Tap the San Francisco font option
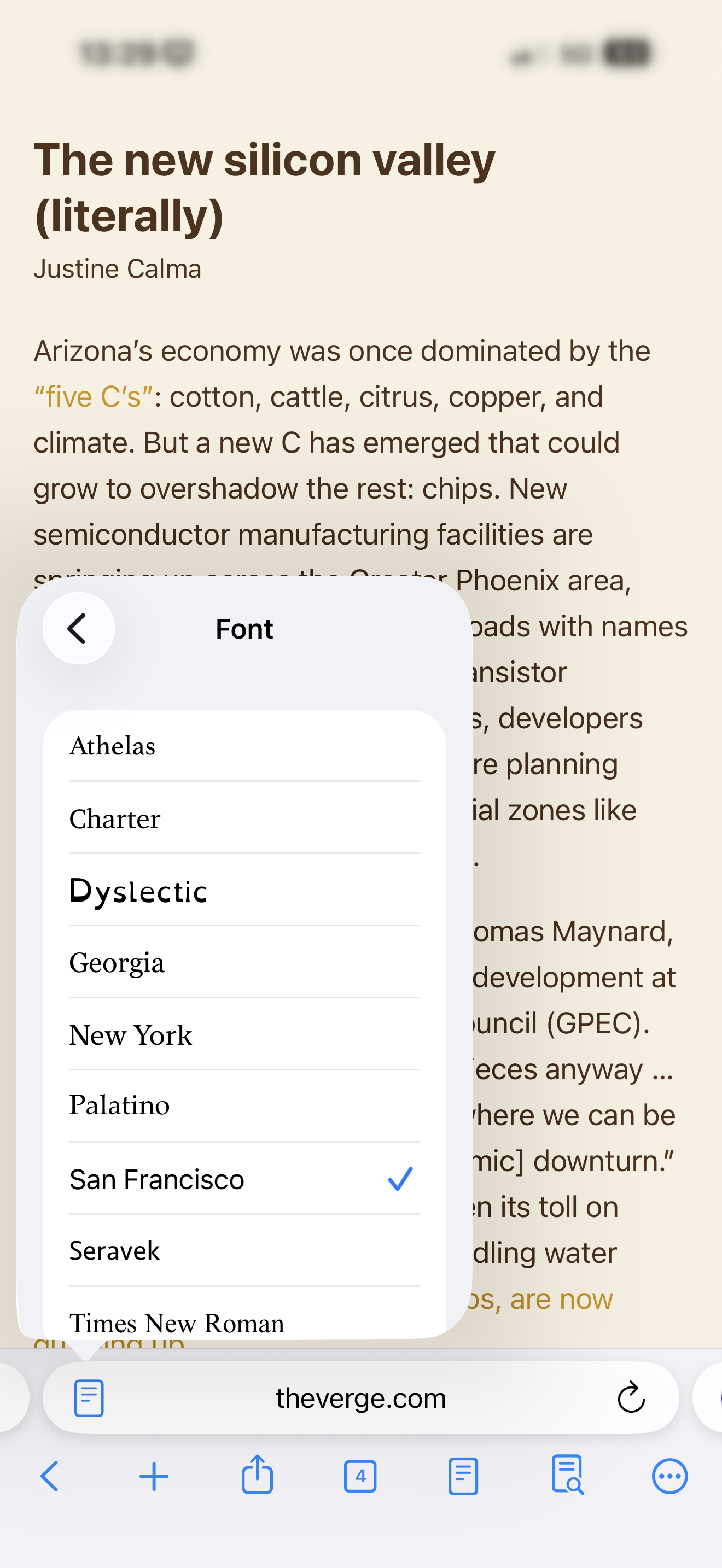Image resolution: width=722 pixels, height=1568 pixels. 243,1179
